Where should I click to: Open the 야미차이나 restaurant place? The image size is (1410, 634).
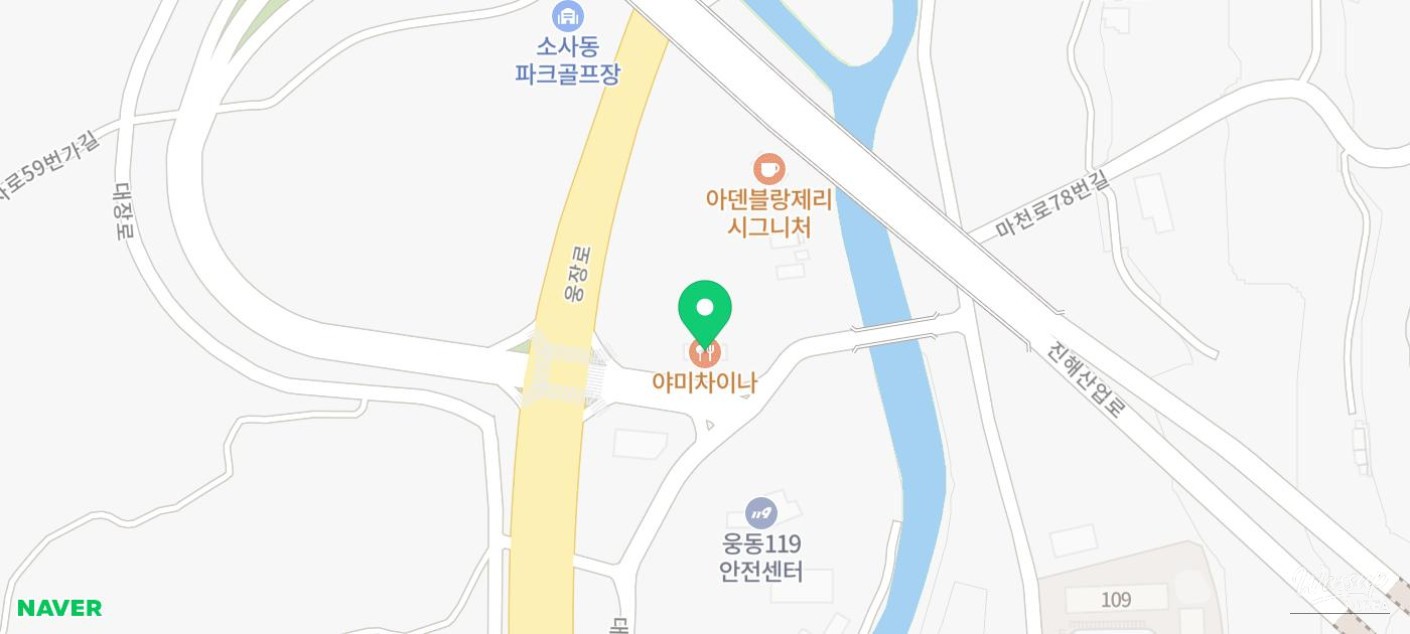coord(705,382)
